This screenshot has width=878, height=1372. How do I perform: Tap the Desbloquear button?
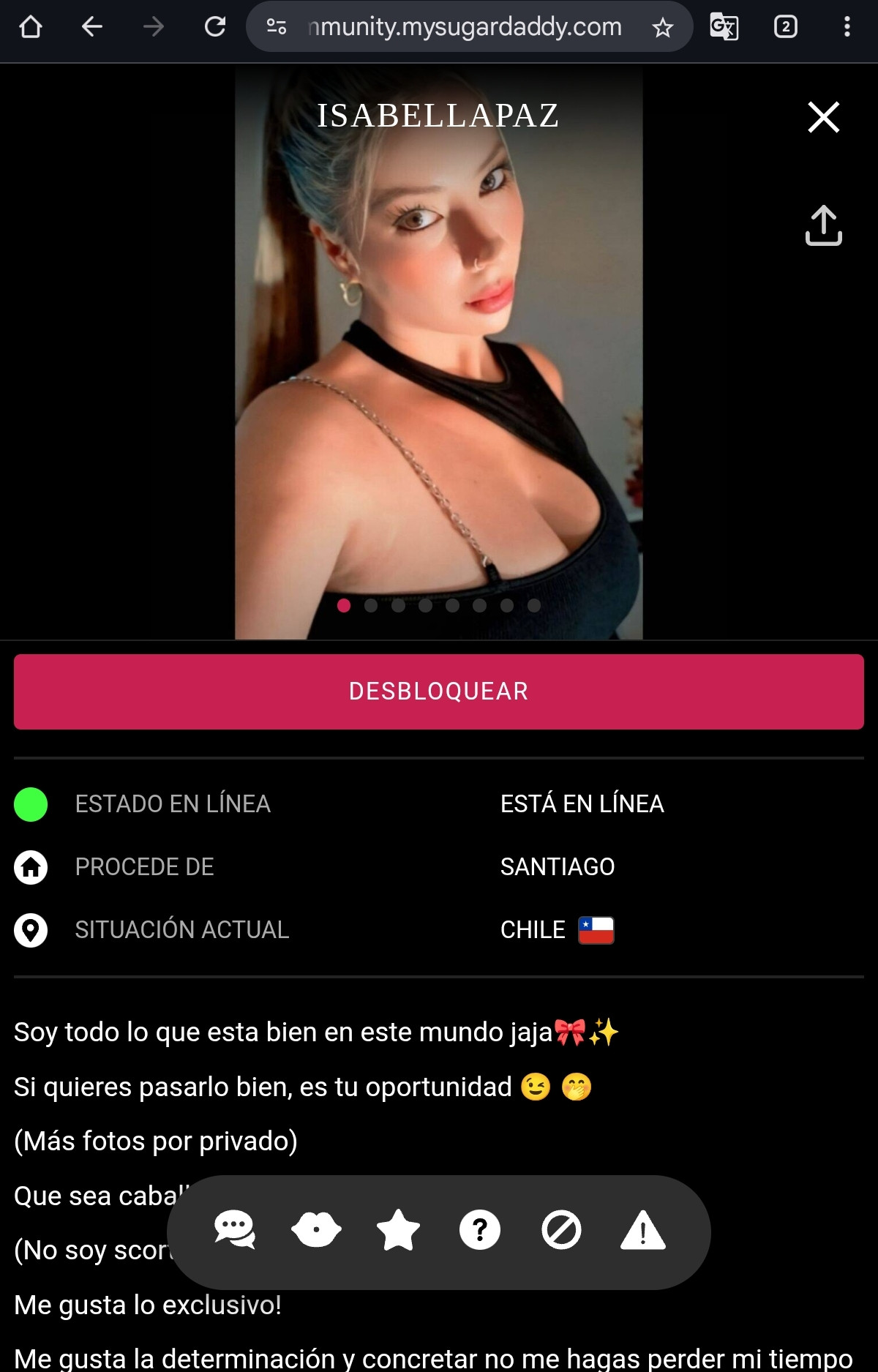click(x=439, y=691)
